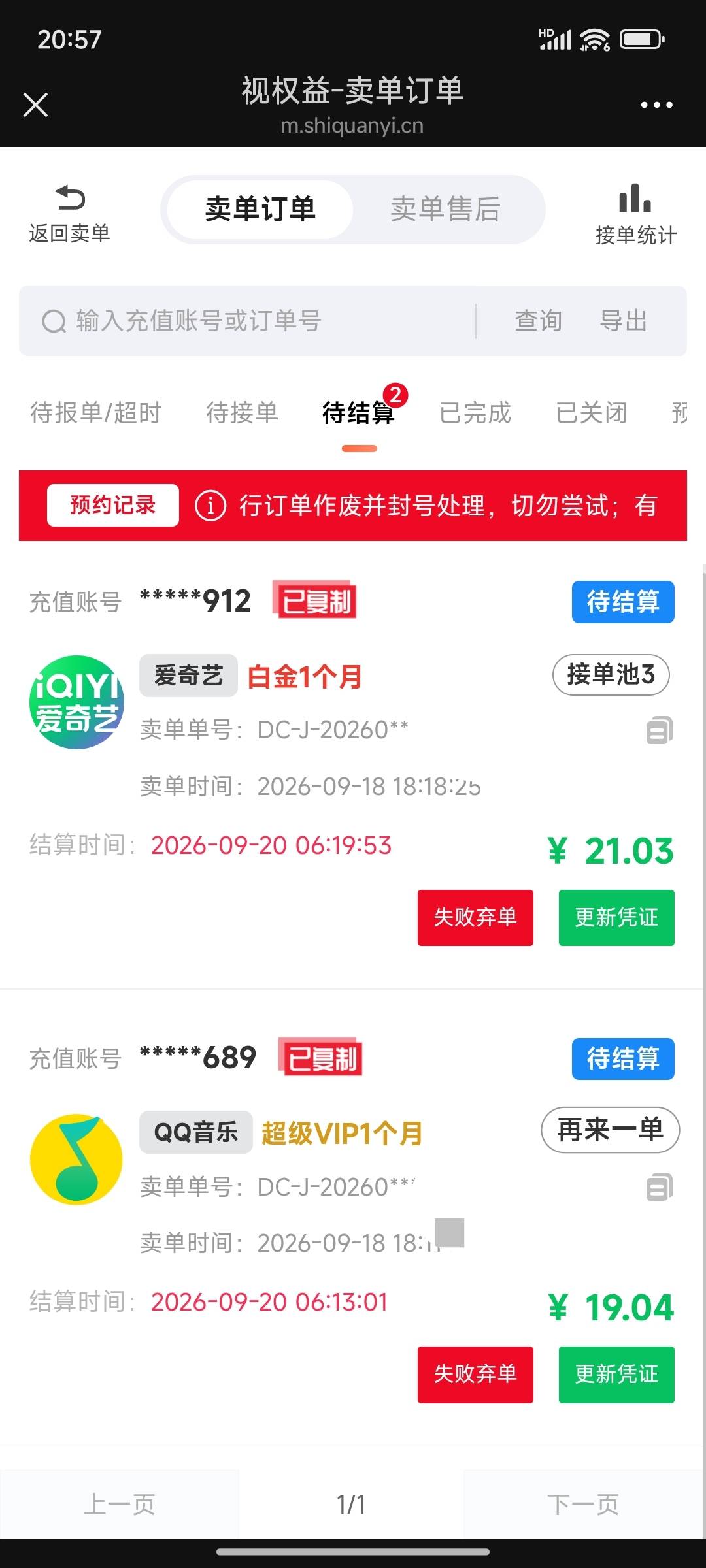Tap 返回卖单 to go back
Screen dimensions: 706x1568
pyautogui.click(x=69, y=214)
